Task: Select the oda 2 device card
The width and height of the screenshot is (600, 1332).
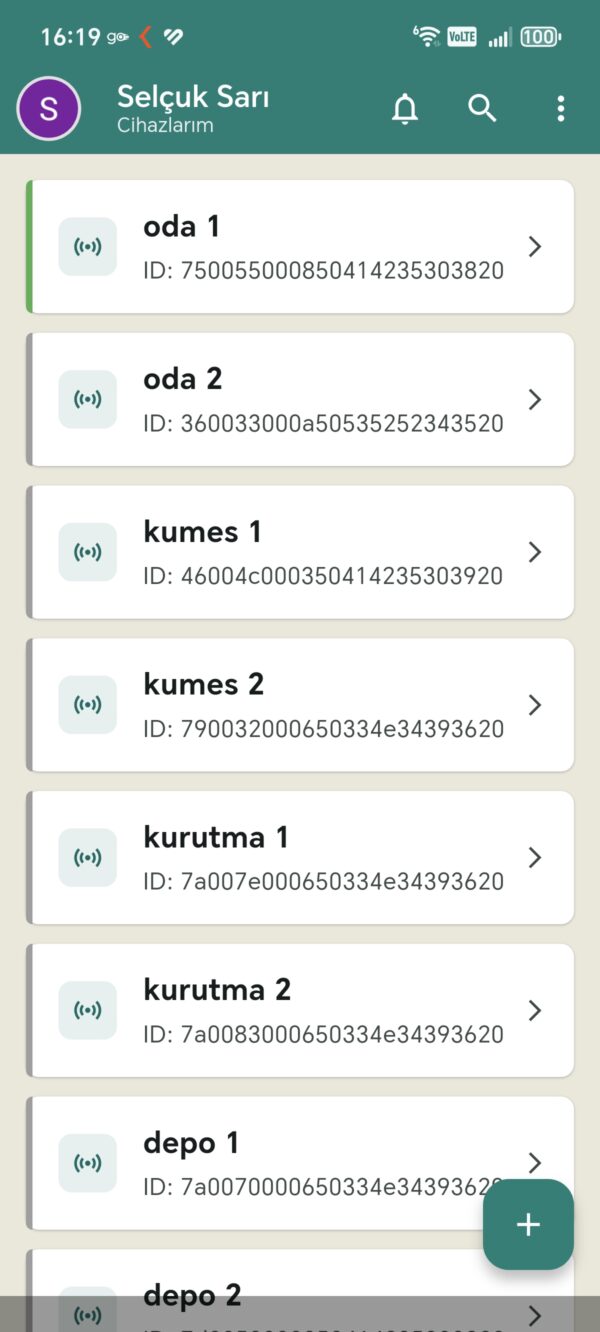Action: pos(300,400)
